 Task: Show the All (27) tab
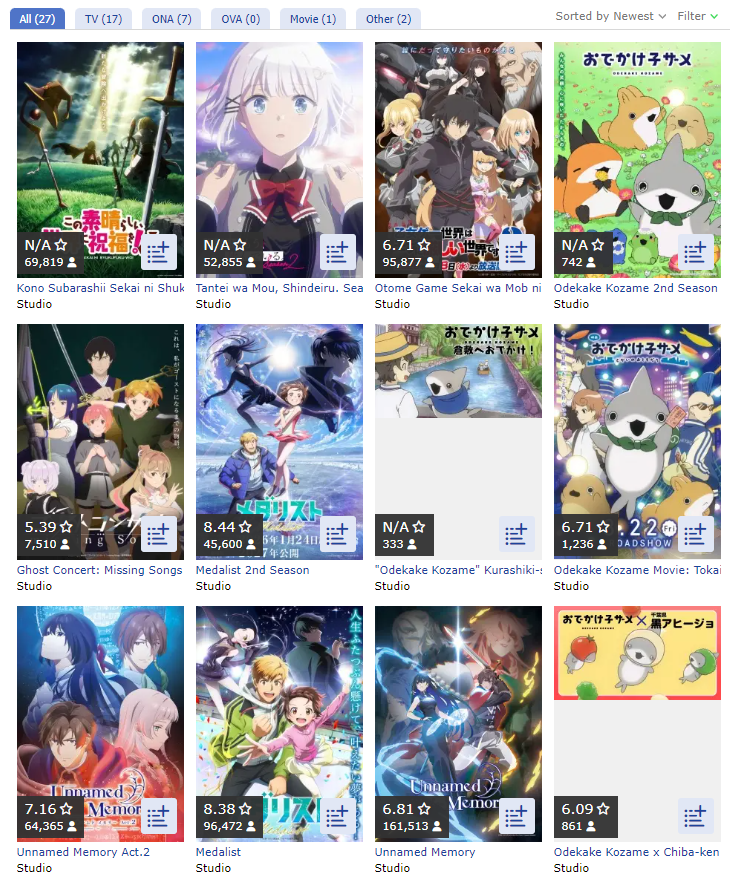(37, 19)
